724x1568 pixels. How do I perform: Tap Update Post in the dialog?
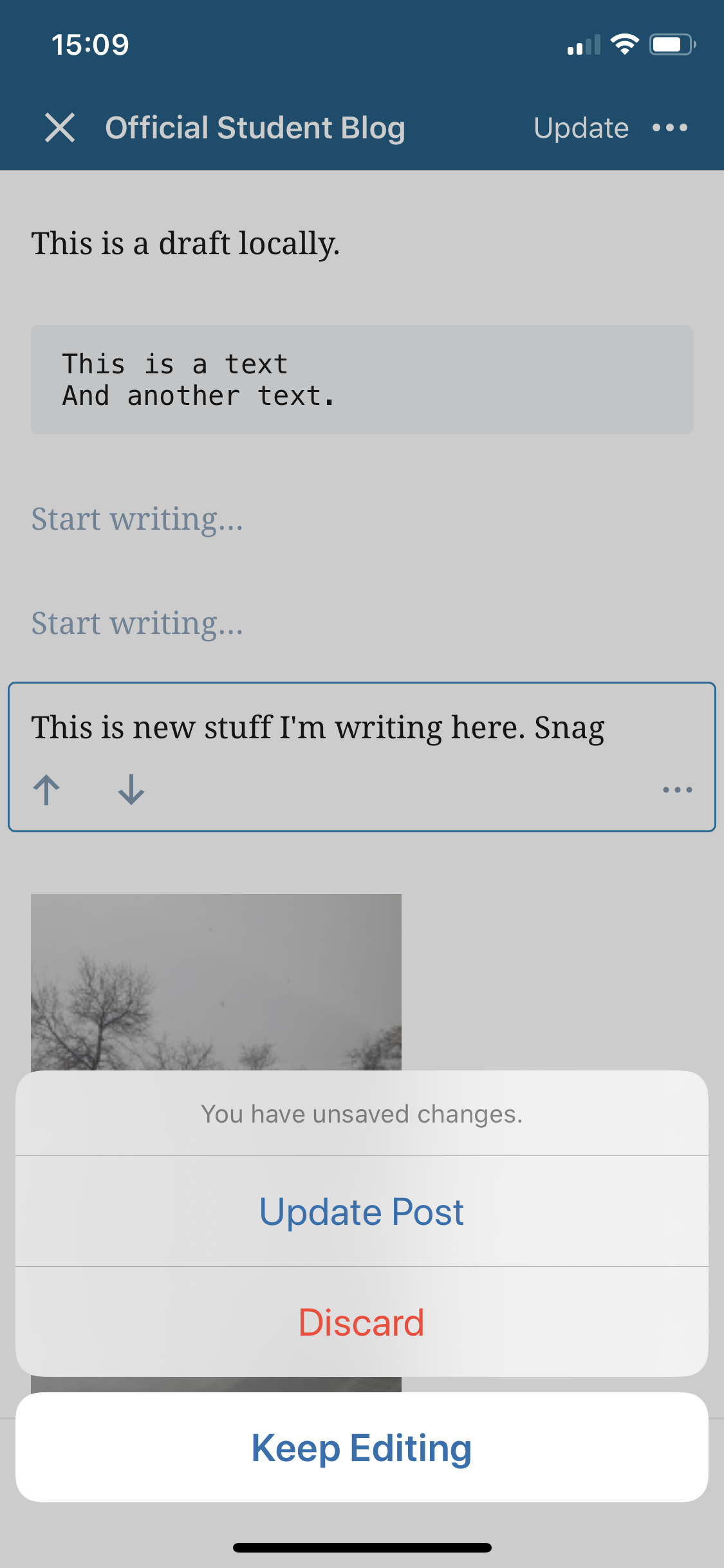coord(362,1211)
